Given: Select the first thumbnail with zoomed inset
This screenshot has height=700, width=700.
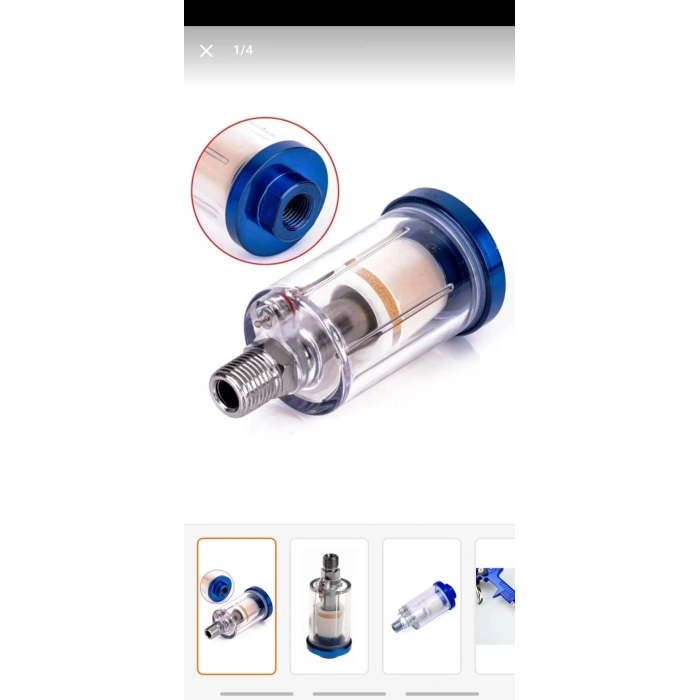Looking at the screenshot, I should point(236,606).
